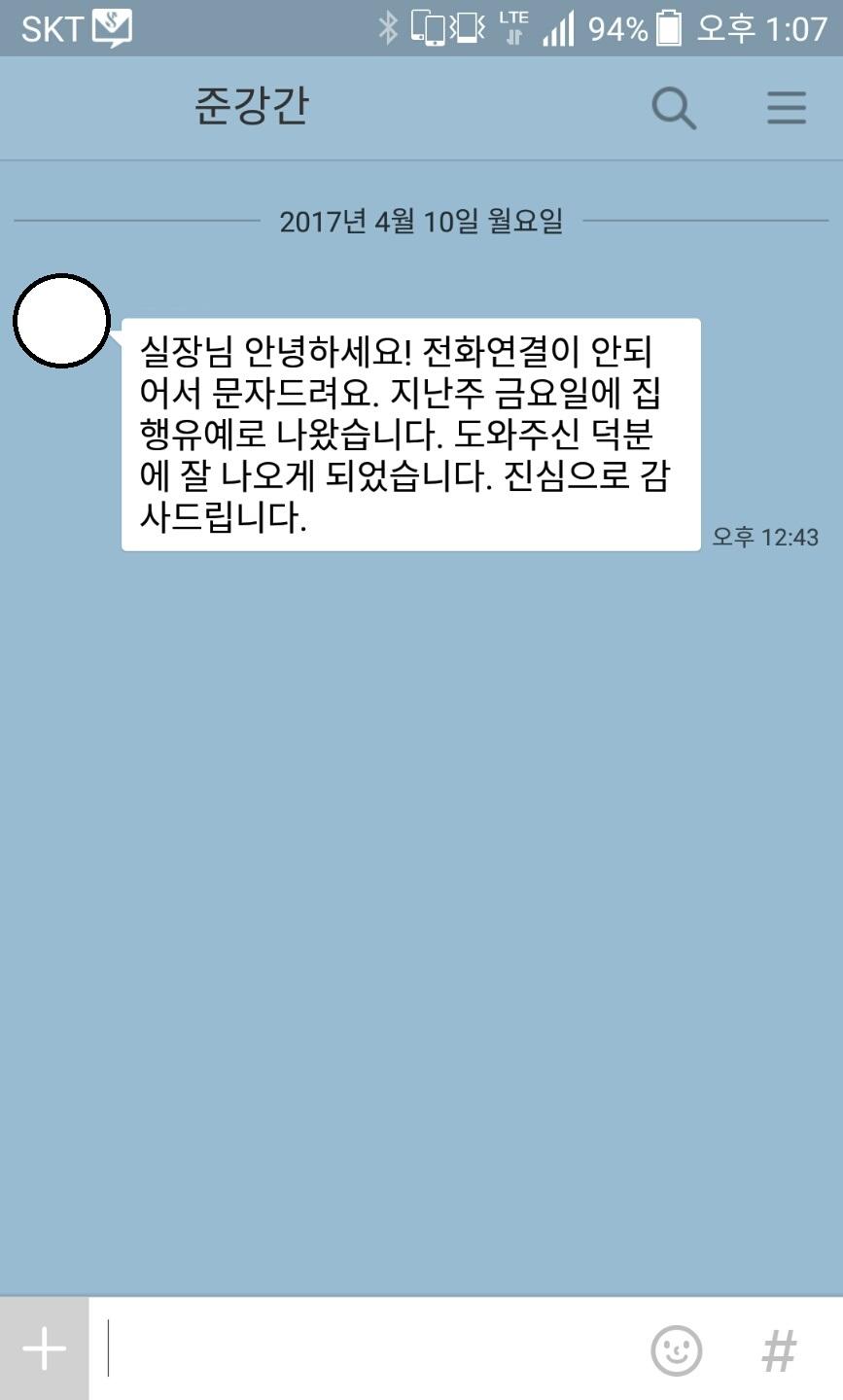
Task: Tap the hashtag search icon
Action: [779, 1350]
